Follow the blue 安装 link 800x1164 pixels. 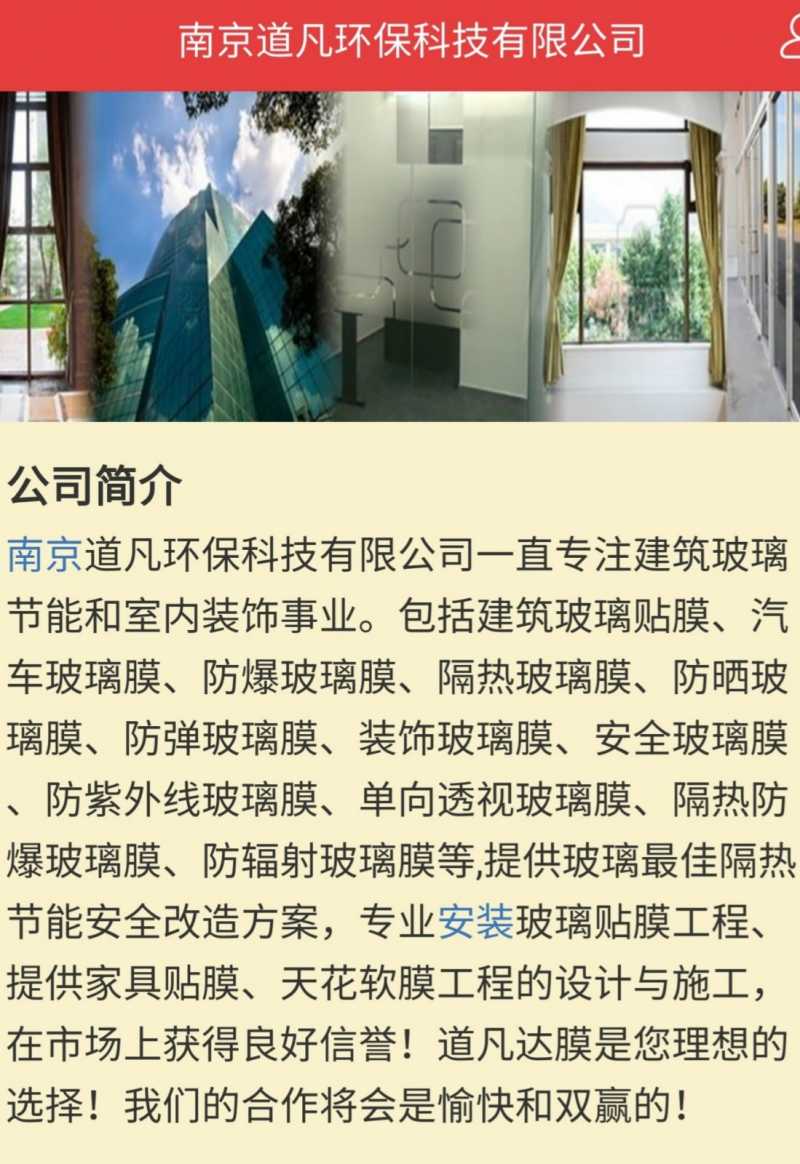point(476,921)
